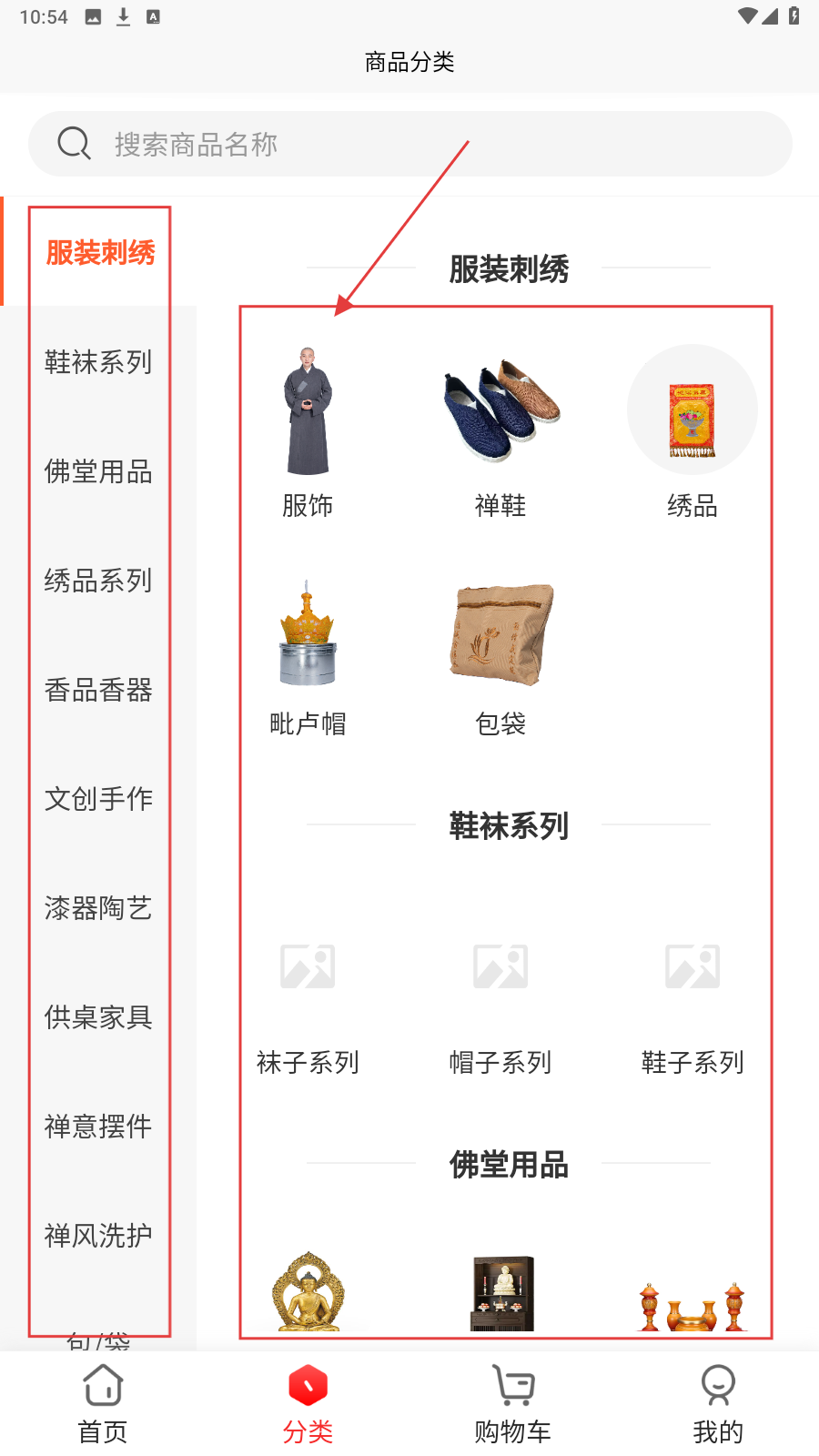Switch to the 我的 tab
Viewport: 819px width, 1456px height.
click(717, 1404)
